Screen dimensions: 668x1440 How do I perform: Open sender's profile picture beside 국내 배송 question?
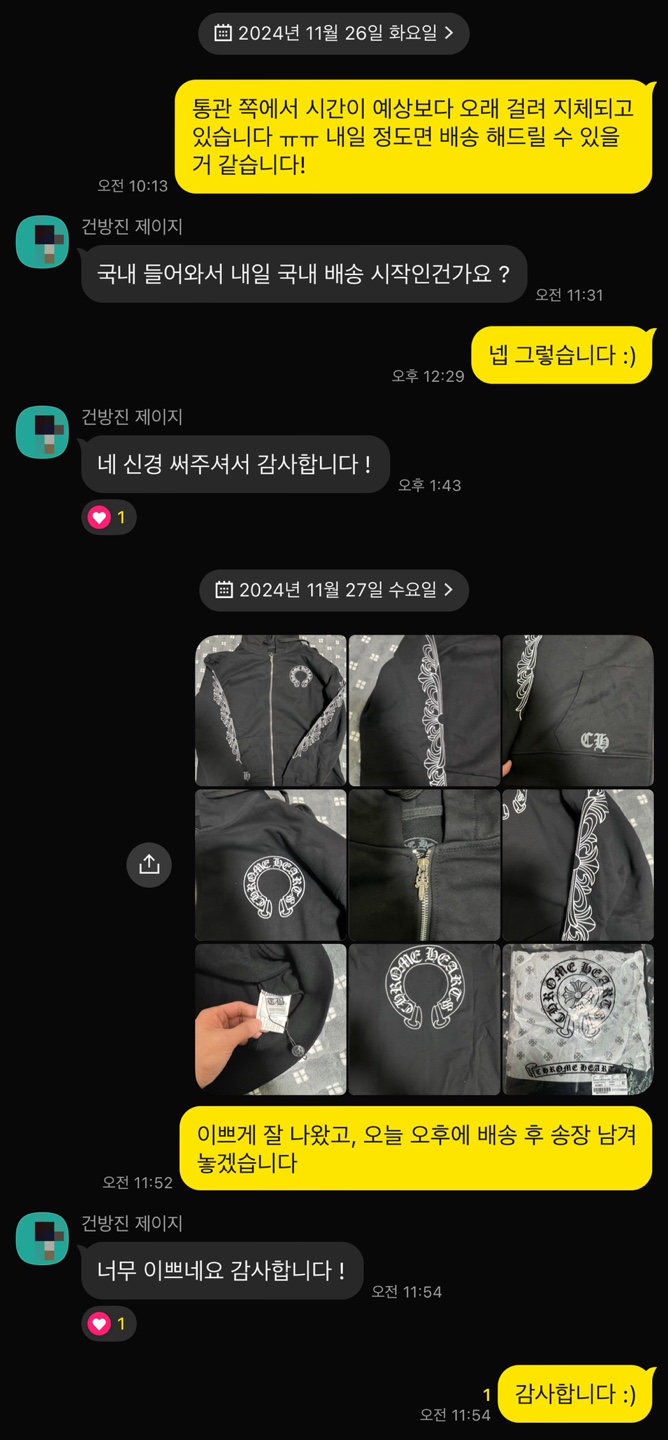pyautogui.click(x=42, y=241)
